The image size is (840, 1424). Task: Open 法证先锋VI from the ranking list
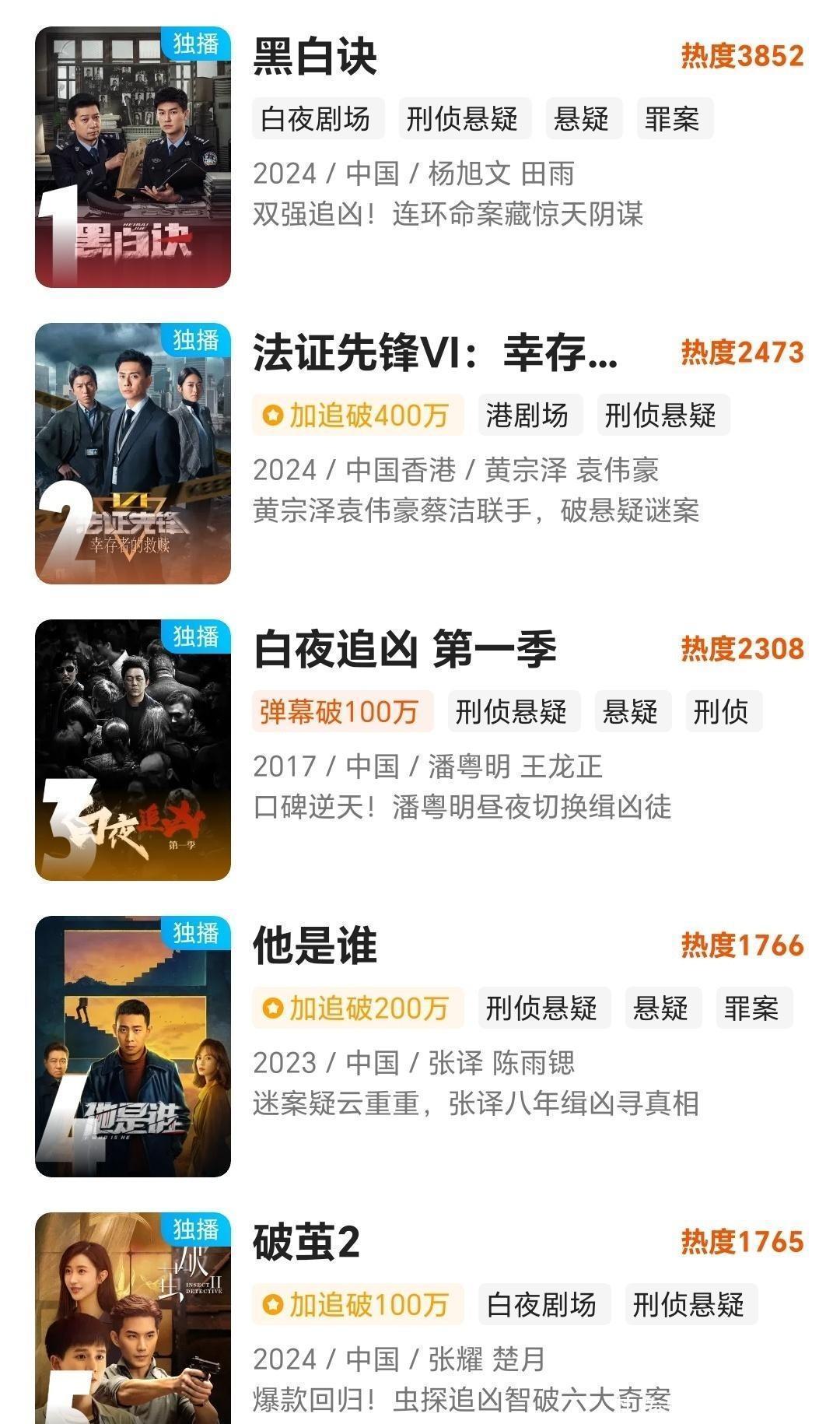[435, 352]
